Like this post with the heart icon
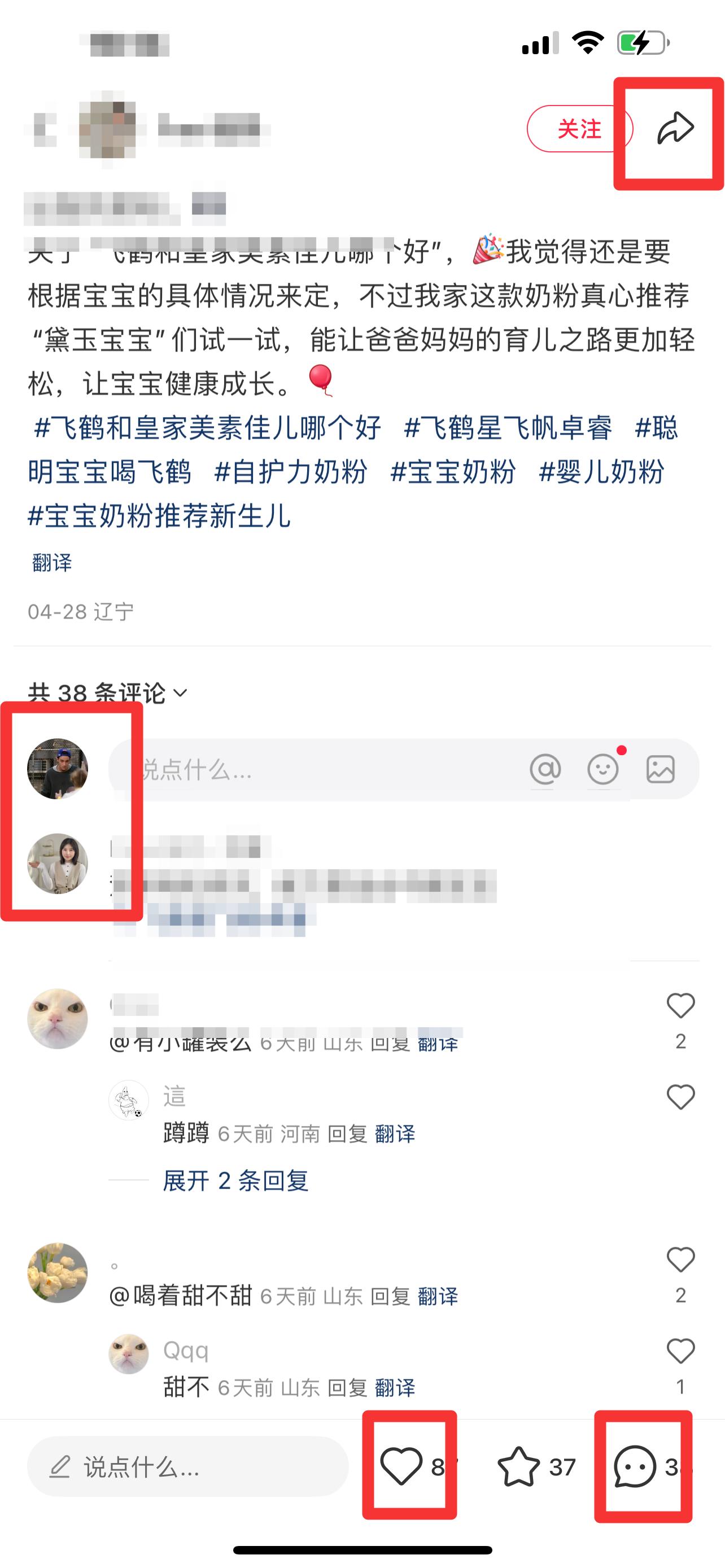The height and width of the screenshot is (1568, 725). (401, 1466)
